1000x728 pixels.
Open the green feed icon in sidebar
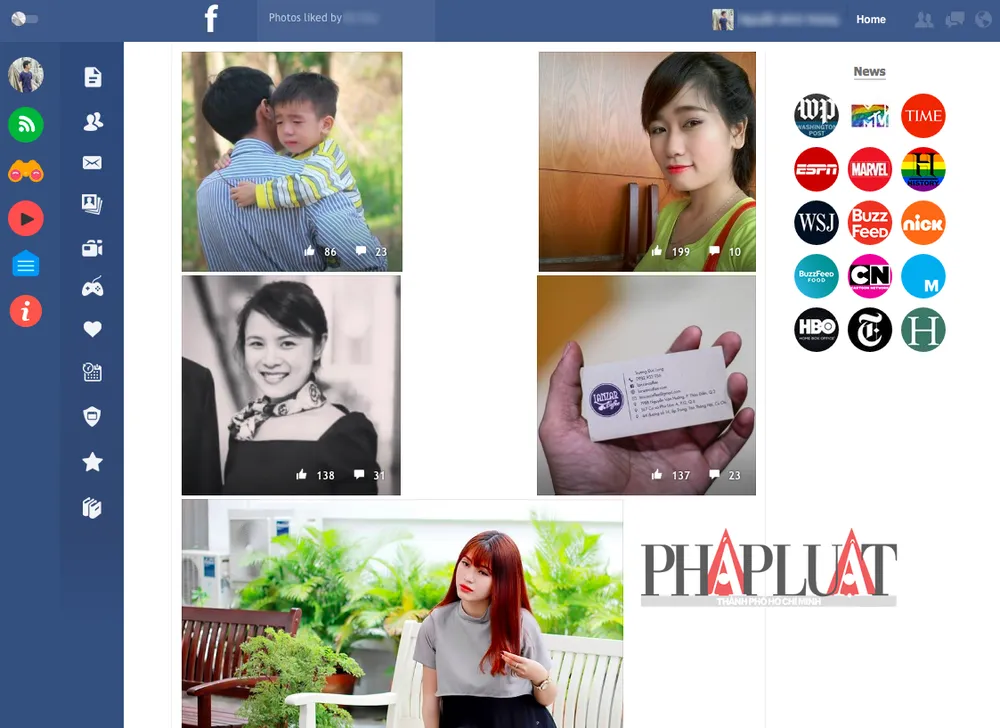click(26, 124)
